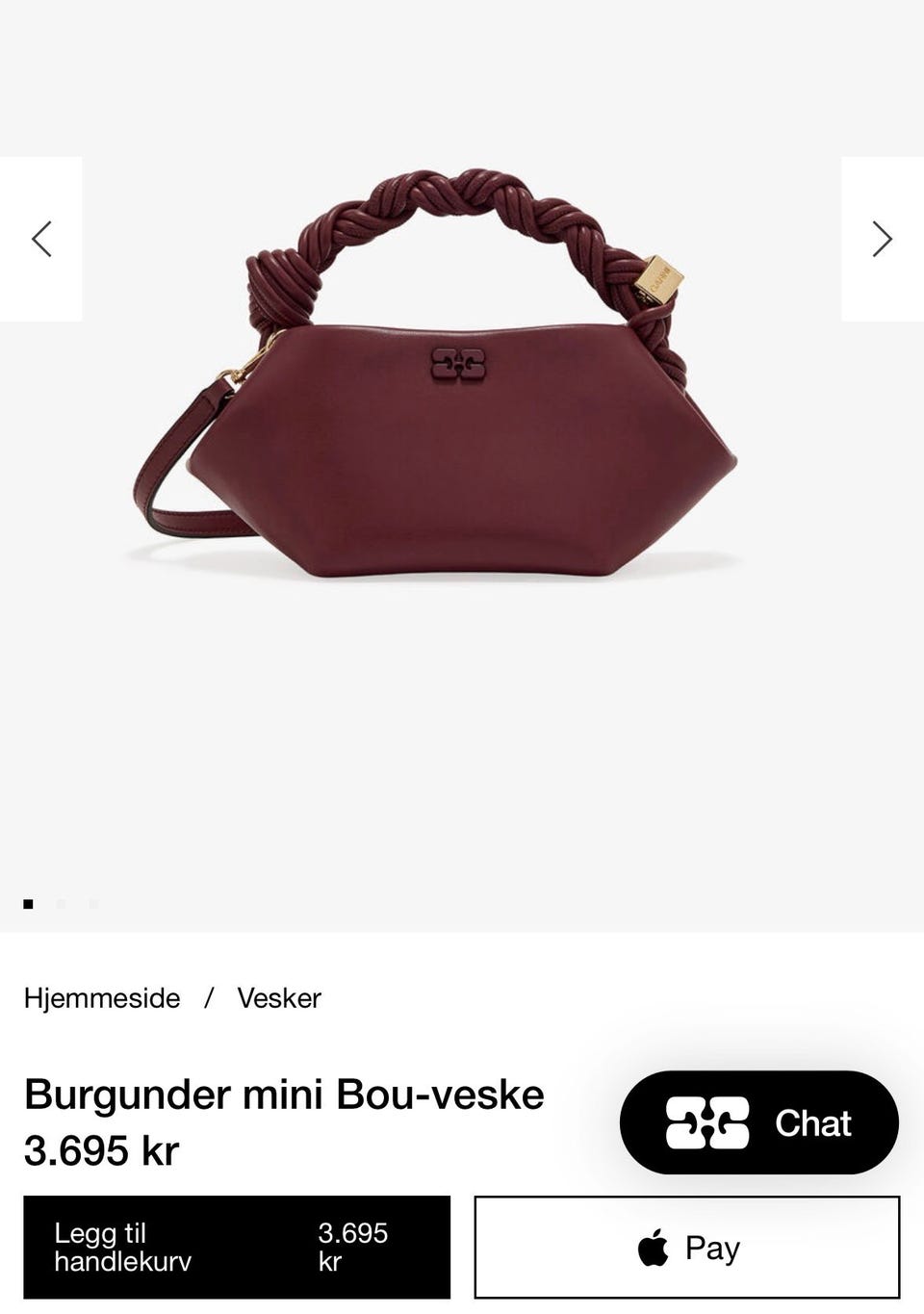Select the third carousel dot indicator

point(93,904)
